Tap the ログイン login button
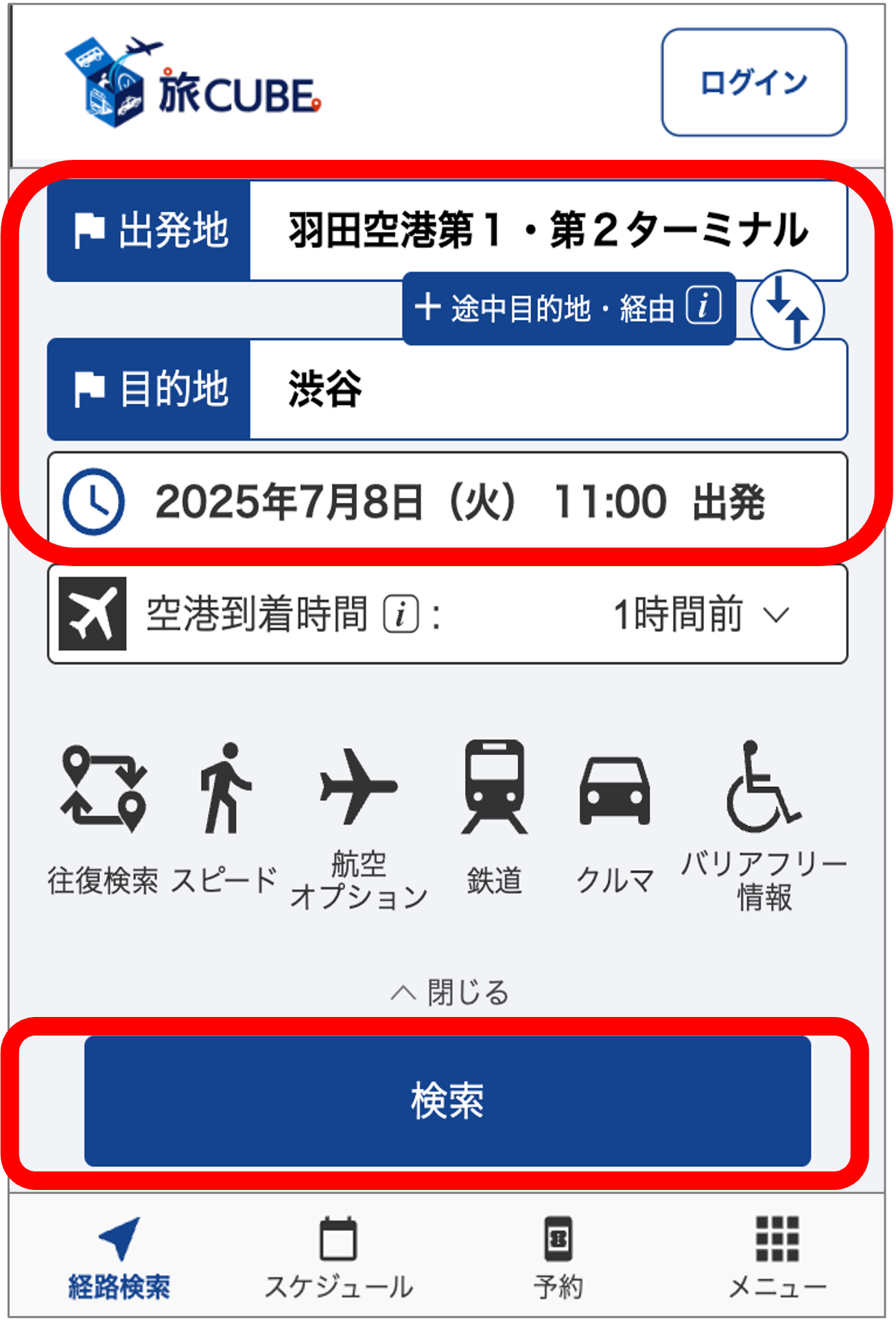Viewport: 896px width, 1321px height. click(753, 82)
